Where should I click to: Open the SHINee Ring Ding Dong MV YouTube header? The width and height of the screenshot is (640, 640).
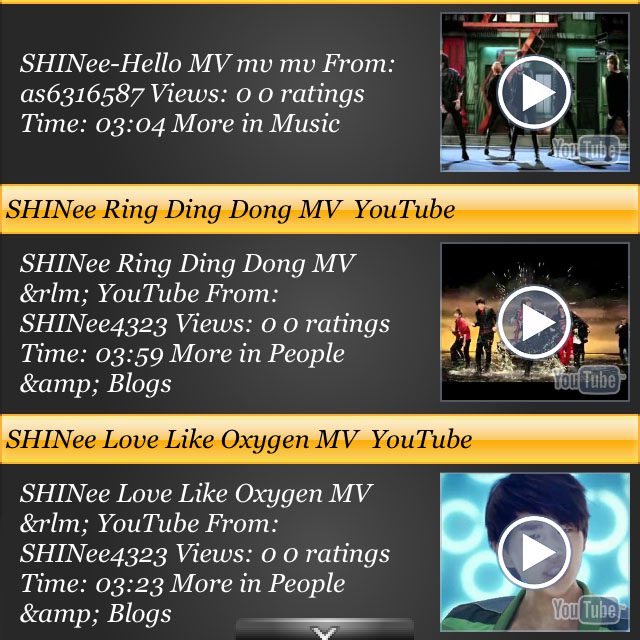[x=230, y=210]
